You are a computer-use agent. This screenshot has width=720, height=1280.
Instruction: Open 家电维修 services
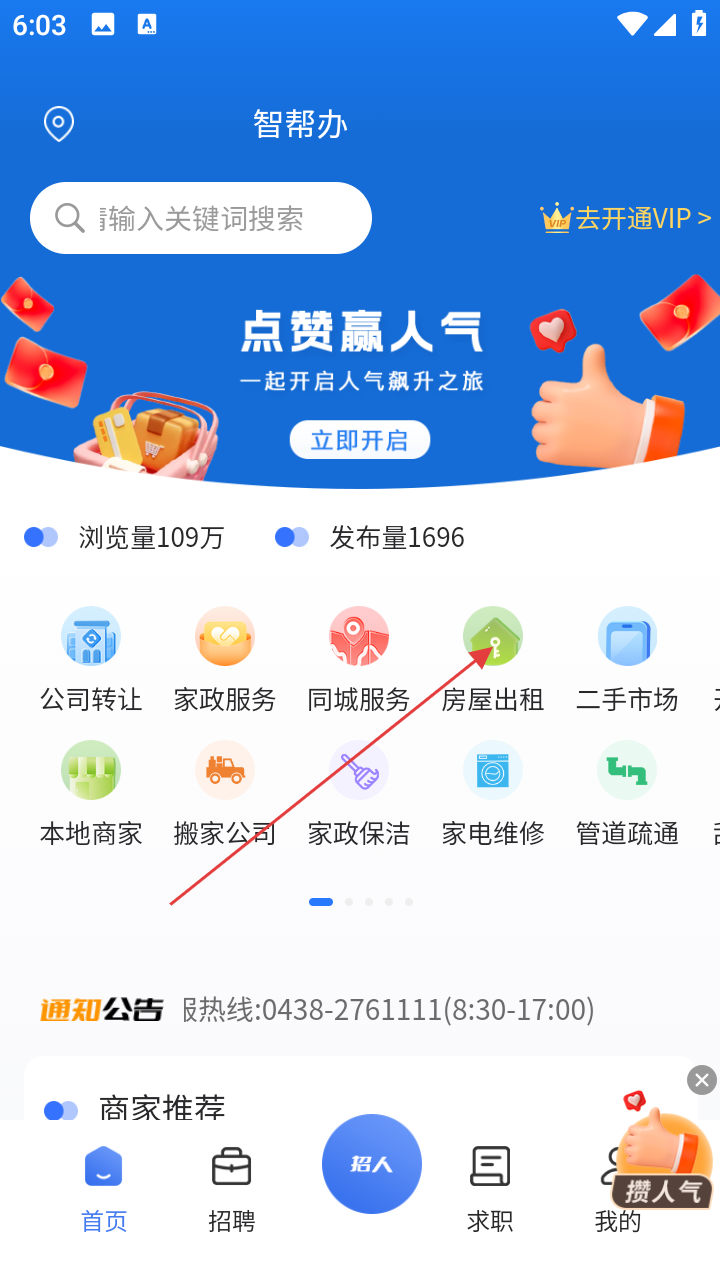click(493, 793)
